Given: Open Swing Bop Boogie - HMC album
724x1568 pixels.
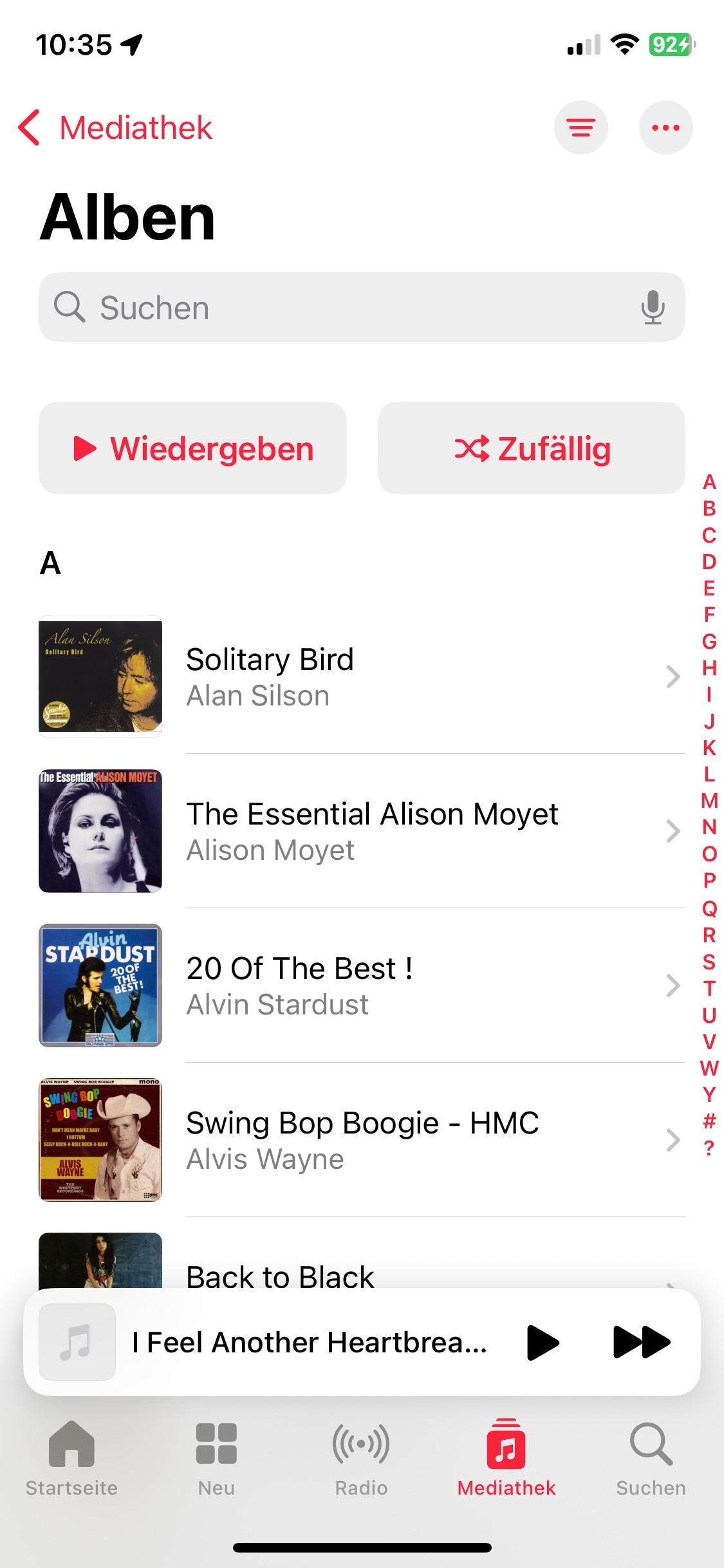Looking at the screenshot, I should pyautogui.click(x=362, y=1140).
